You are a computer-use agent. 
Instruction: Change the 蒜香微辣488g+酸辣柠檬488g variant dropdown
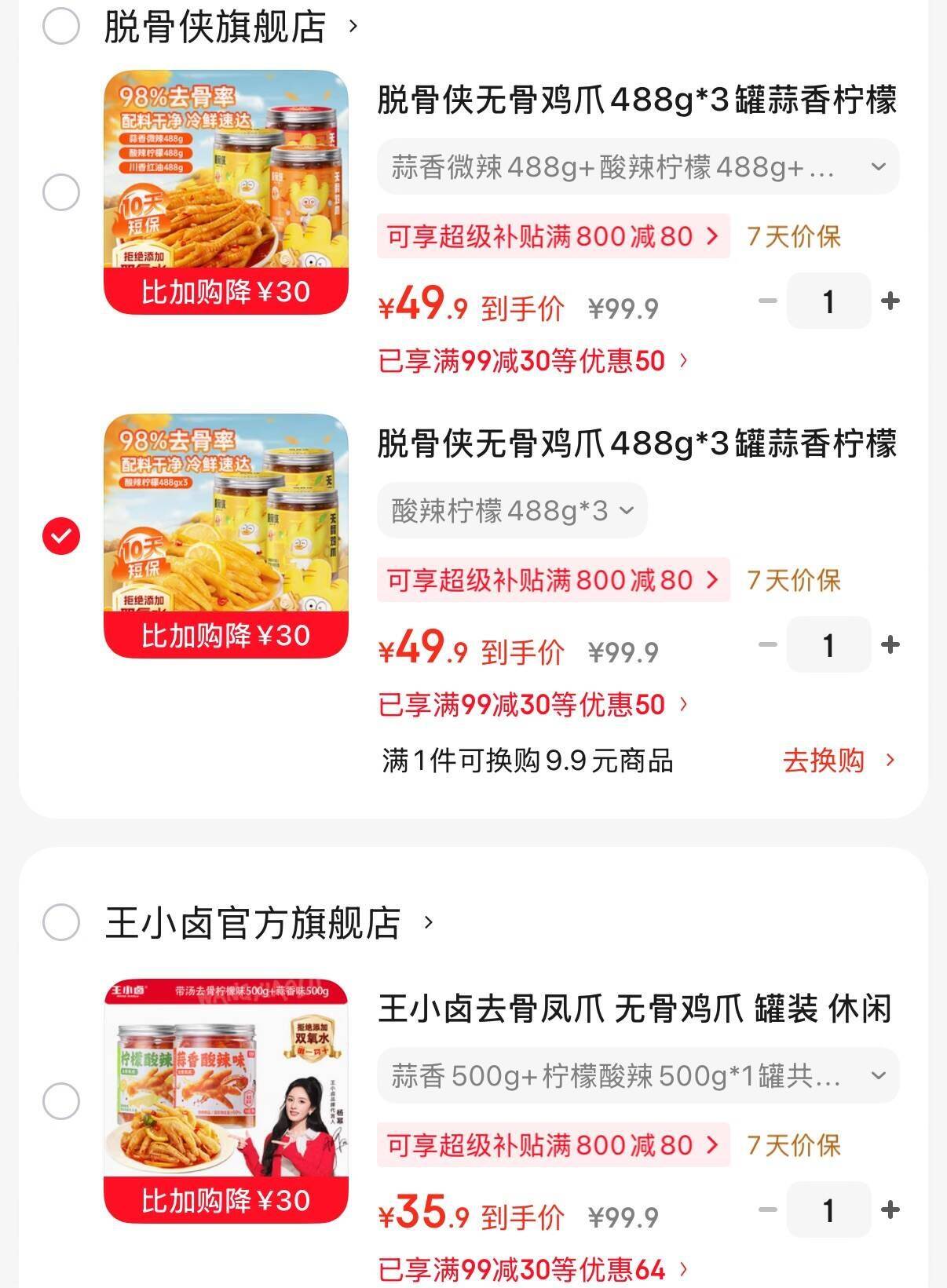638,167
